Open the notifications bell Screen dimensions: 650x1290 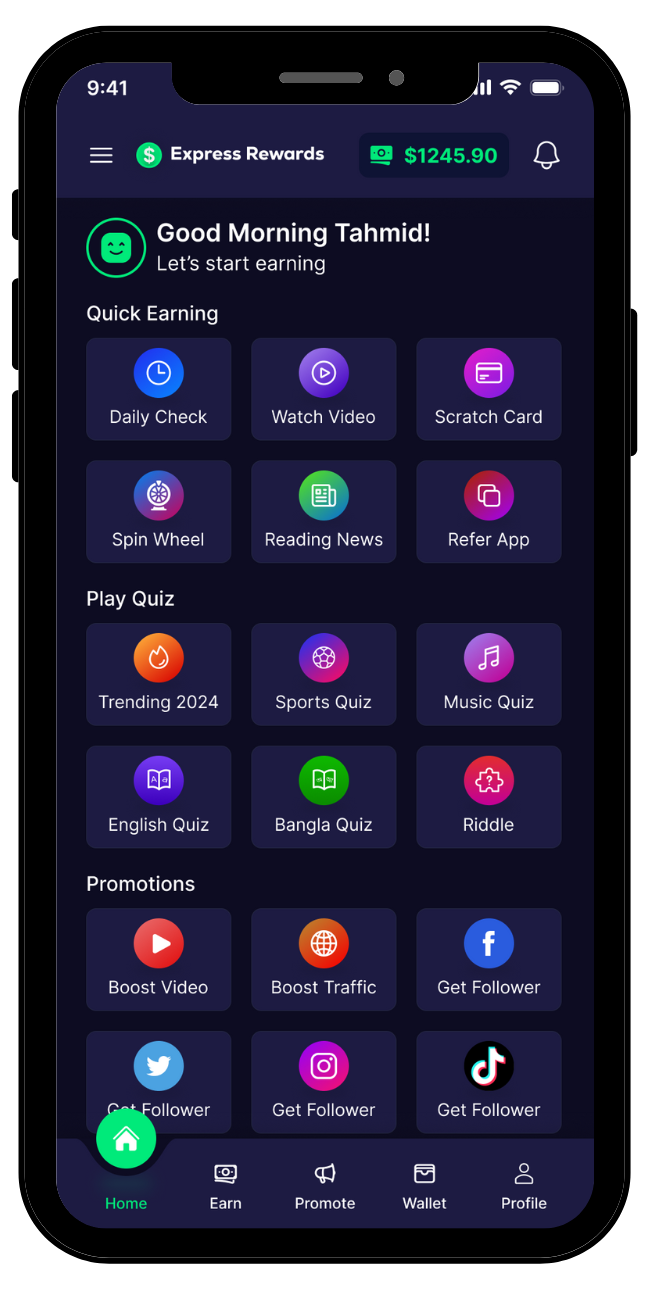point(546,155)
